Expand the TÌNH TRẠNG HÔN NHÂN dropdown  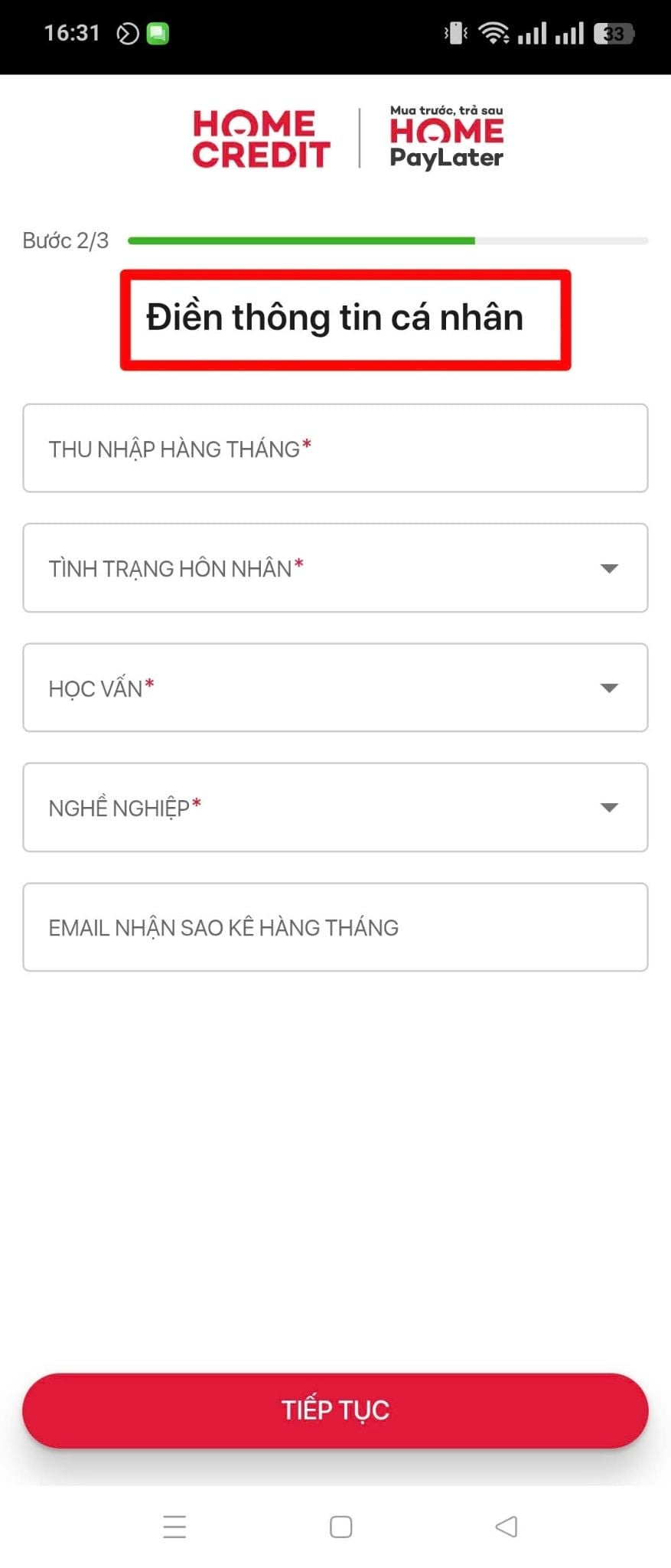pos(335,568)
